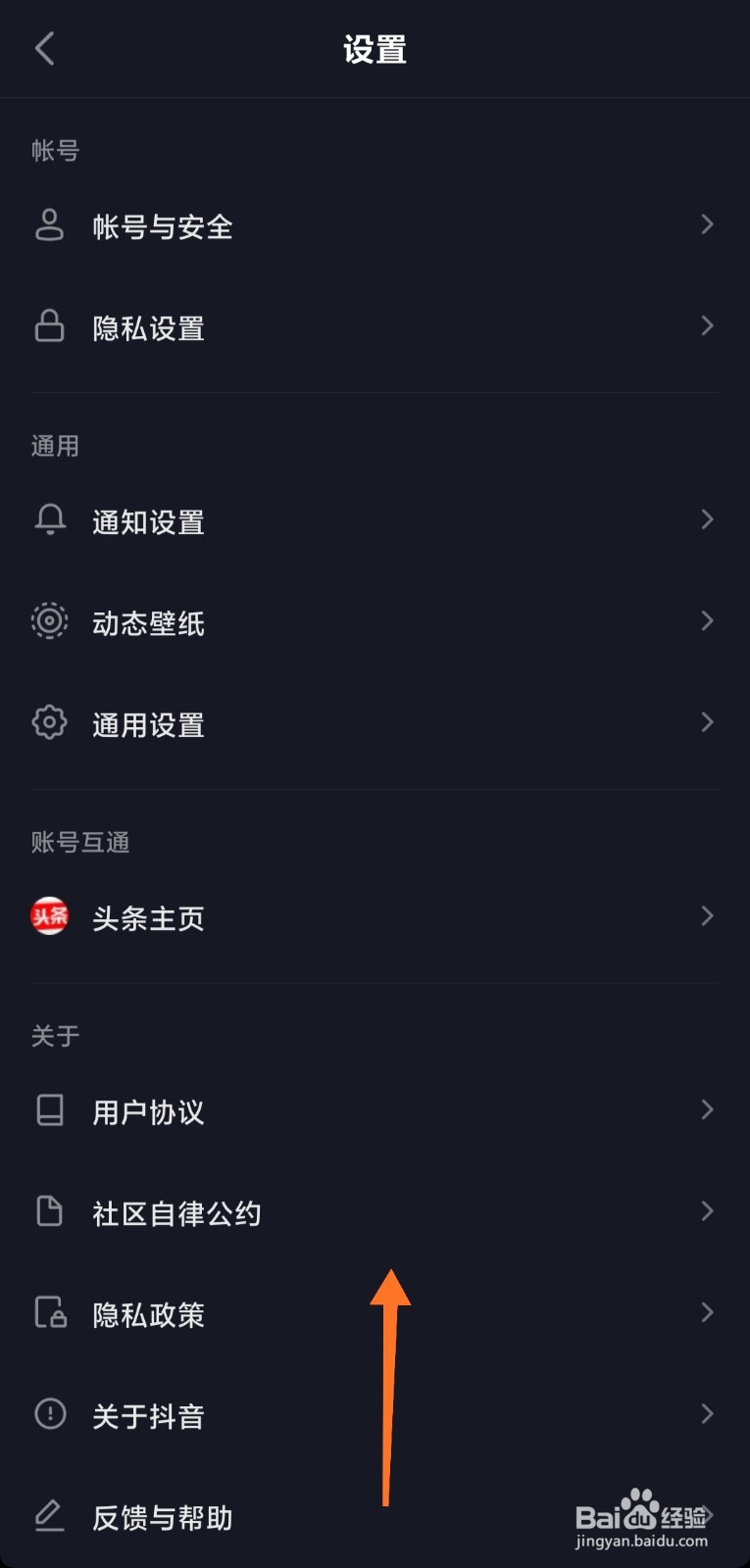Tap the bell icon next to 通知设置
The height and width of the screenshot is (1568, 750).
[49, 520]
